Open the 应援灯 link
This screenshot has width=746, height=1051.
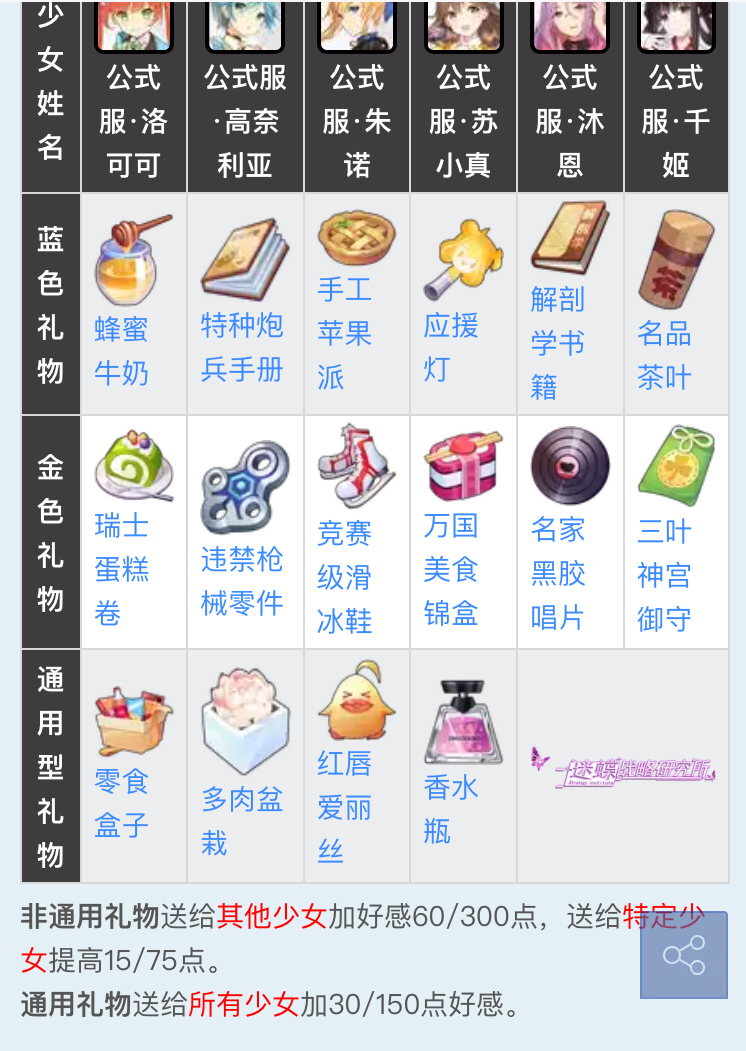[x=451, y=347]
